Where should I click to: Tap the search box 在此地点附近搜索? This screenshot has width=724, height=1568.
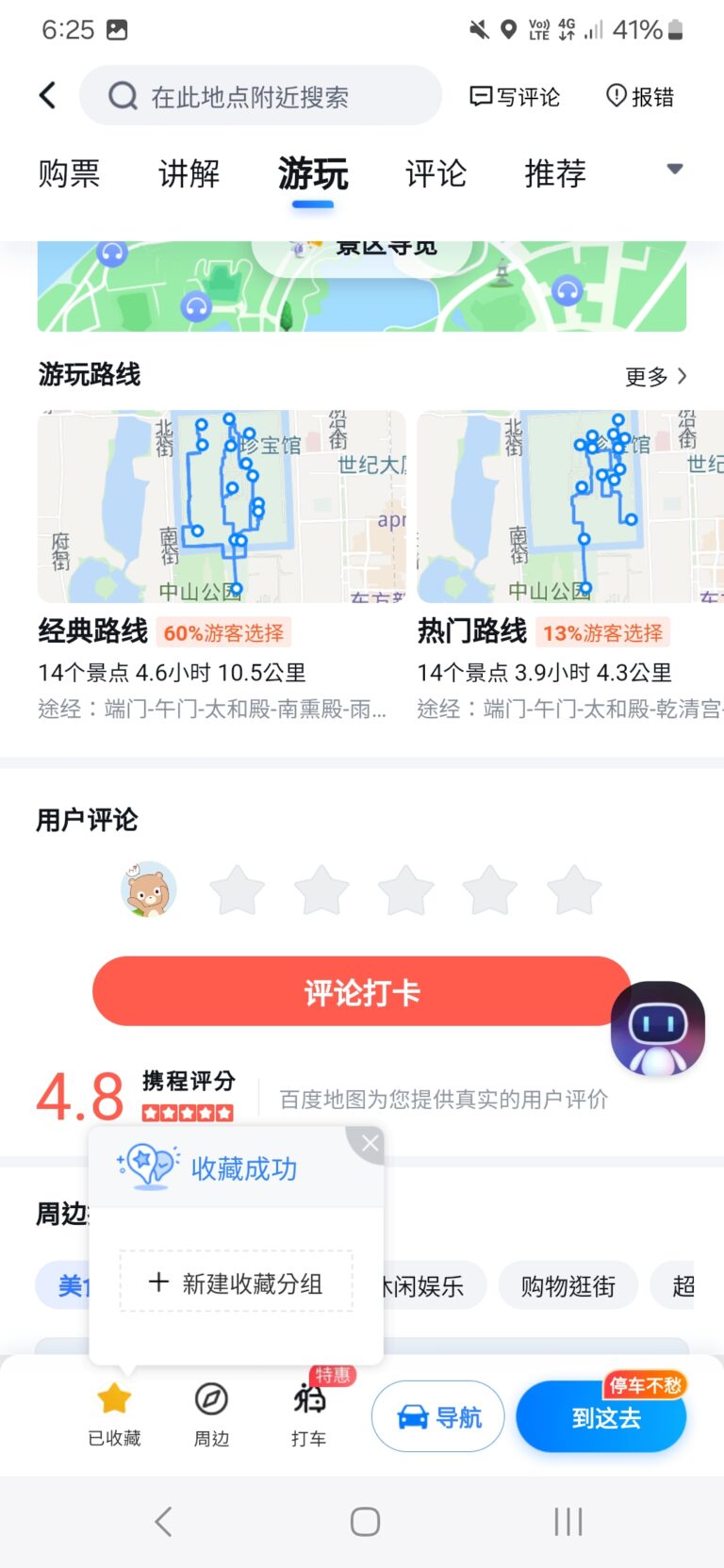[259, 96]
